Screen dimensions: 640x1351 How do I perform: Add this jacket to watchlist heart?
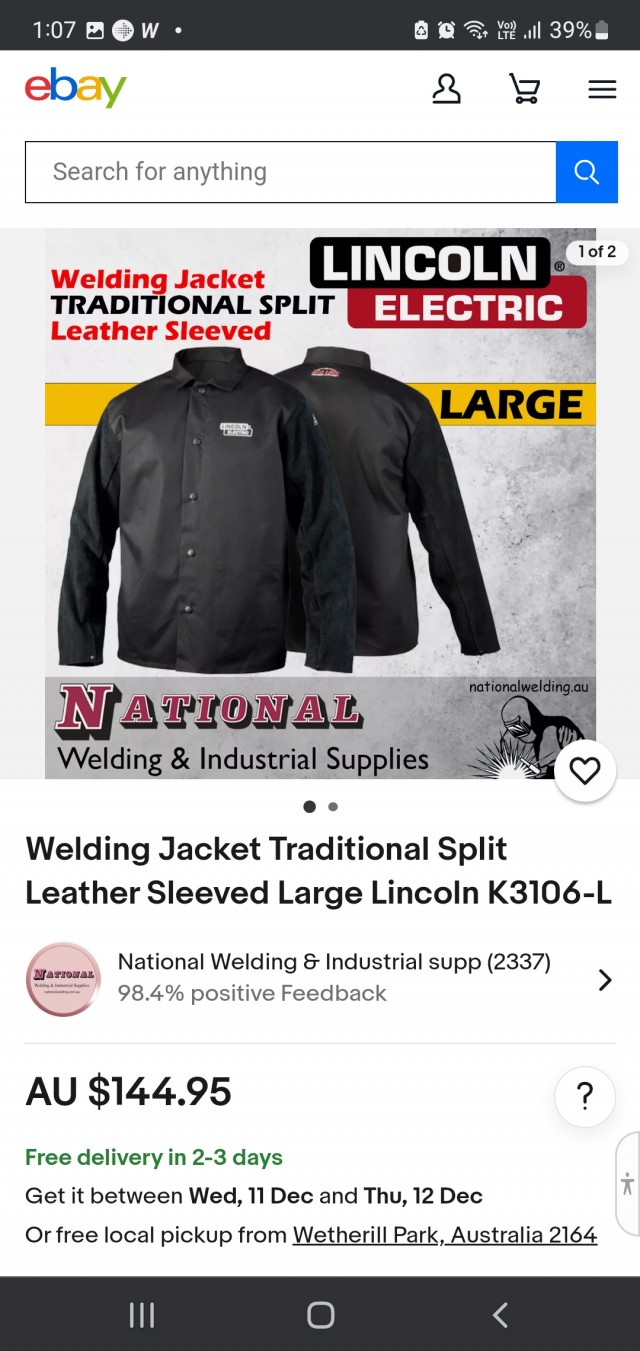[x=585, y=771]
